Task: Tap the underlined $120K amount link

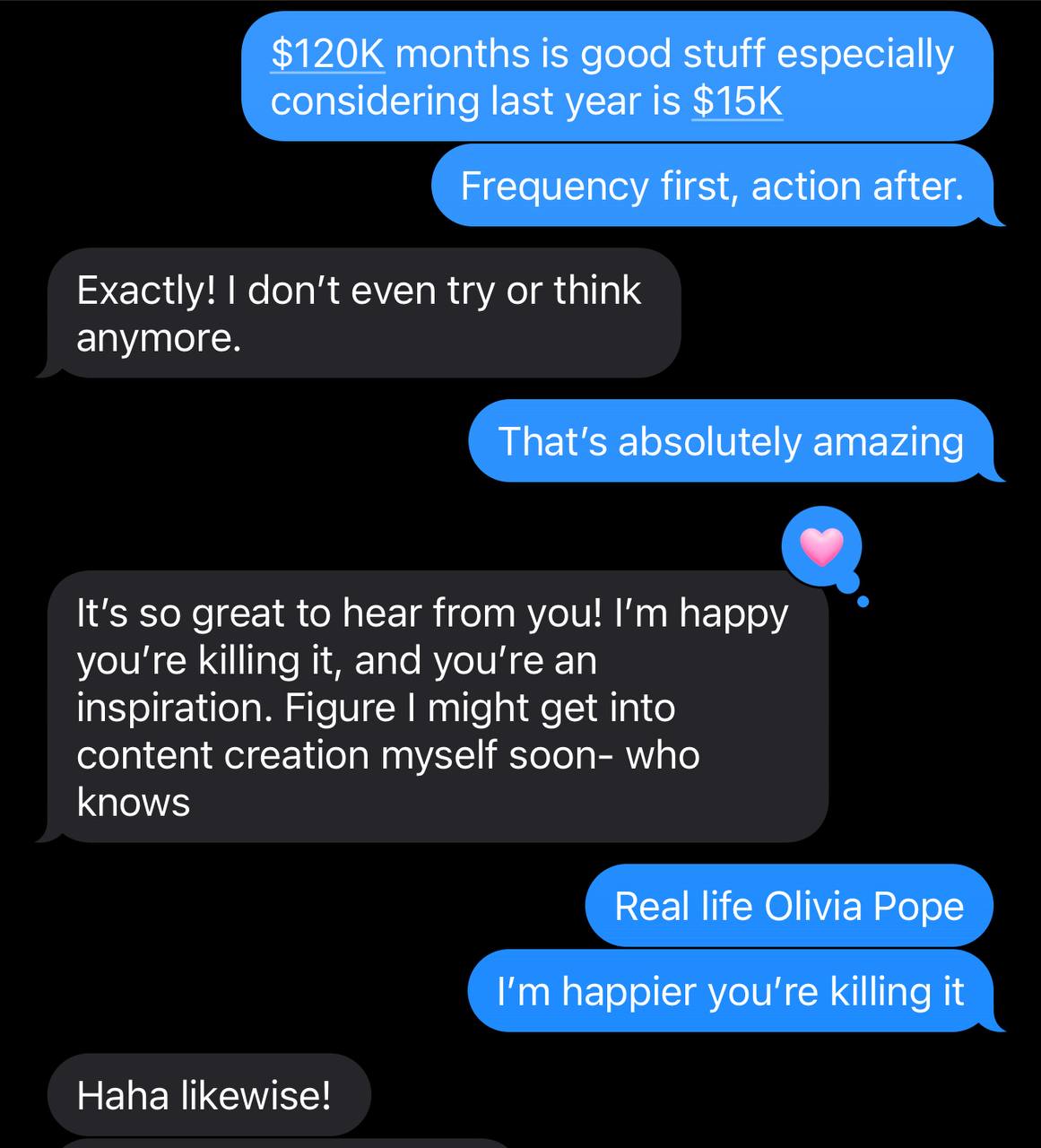Action: (327, 55)
